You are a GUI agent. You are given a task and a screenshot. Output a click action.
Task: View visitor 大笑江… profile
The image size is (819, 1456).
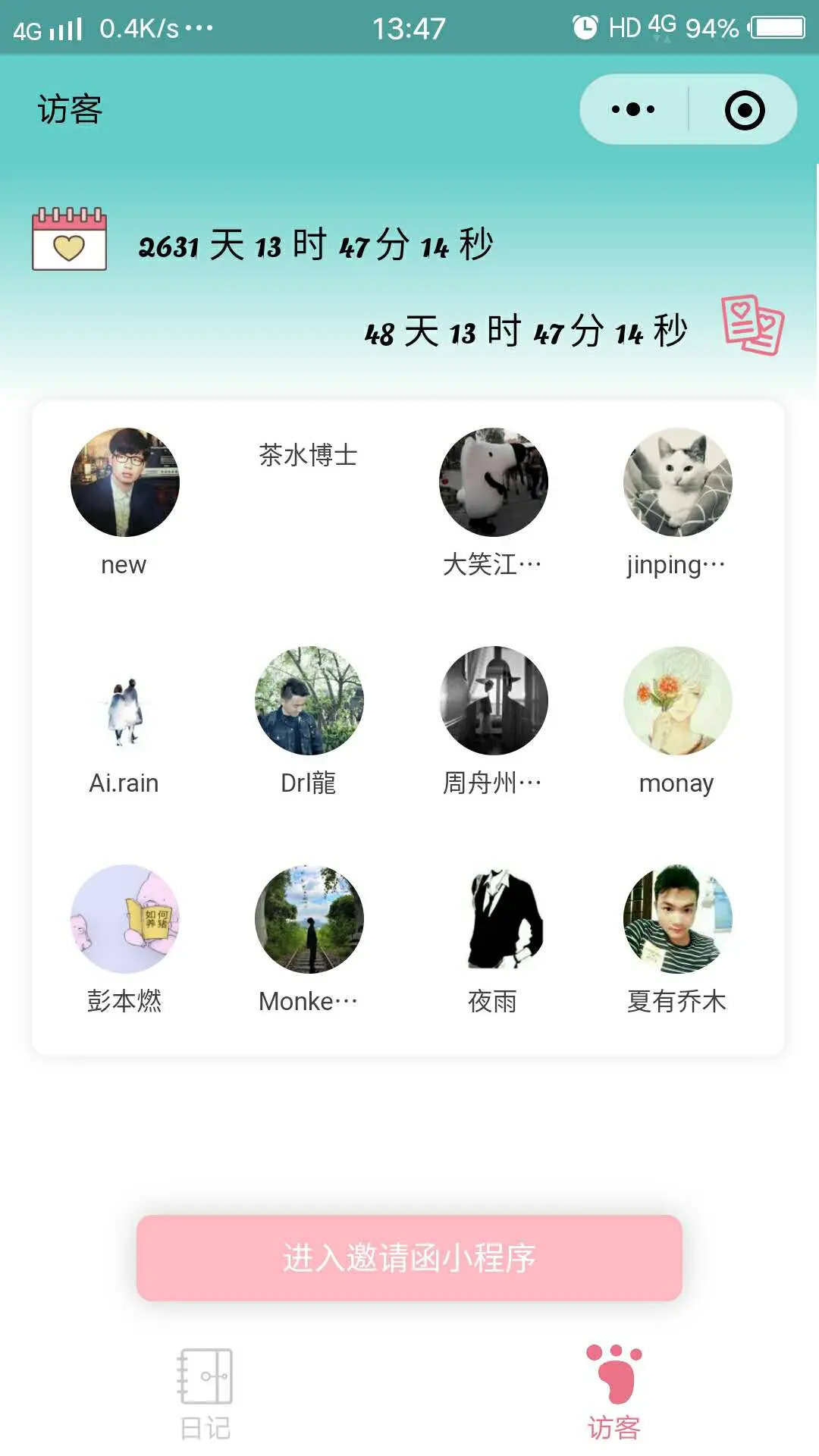click(x=494, y=482)
